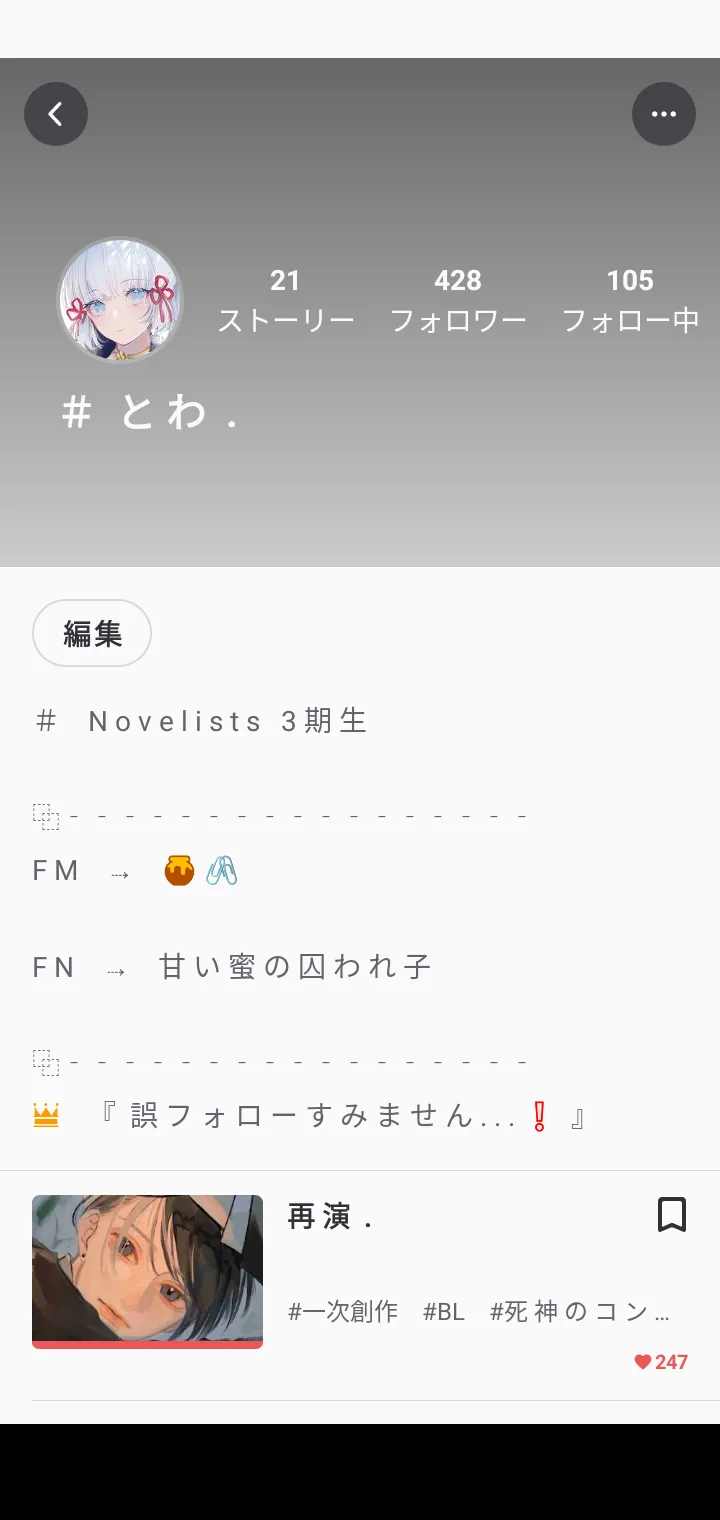
Task: Go back using the arrow button
Action: point(56,114)
